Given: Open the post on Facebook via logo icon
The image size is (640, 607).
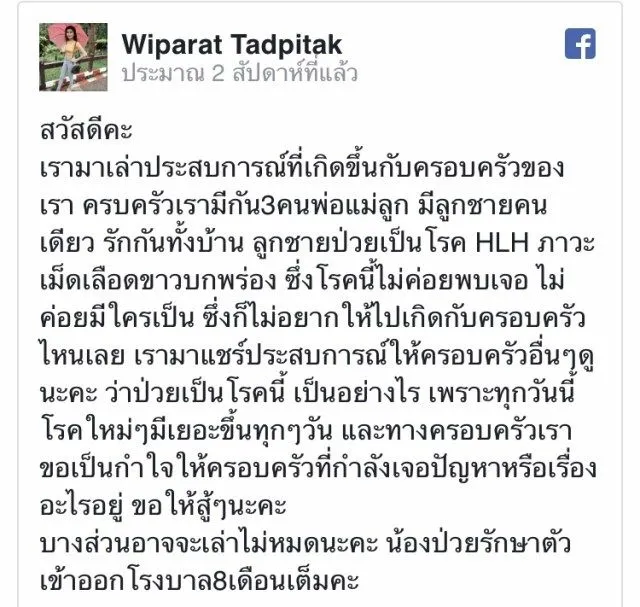Looking at the screenshot, I should 580,44.
